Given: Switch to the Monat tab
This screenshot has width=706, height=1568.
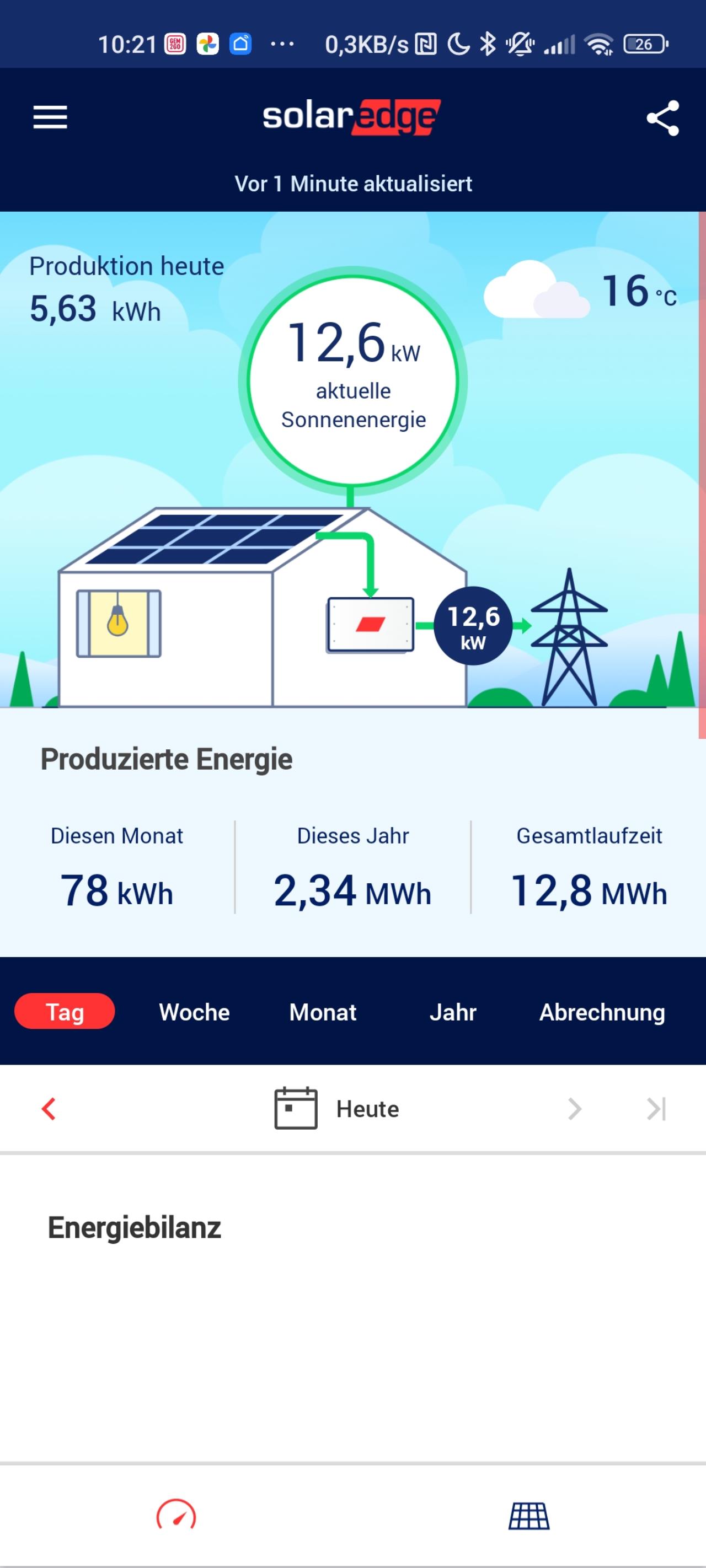Looking at the screenshot, I should [322, 1012].
